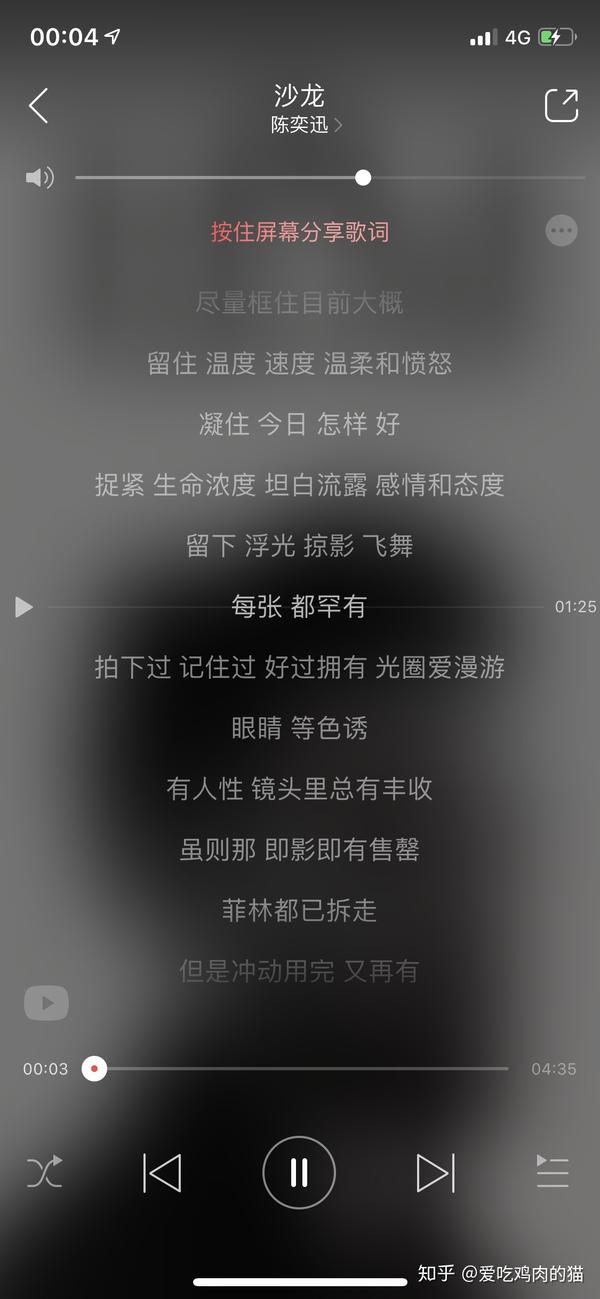
Task: Open the lyrics options menu
Action: [x=561, y=231]
